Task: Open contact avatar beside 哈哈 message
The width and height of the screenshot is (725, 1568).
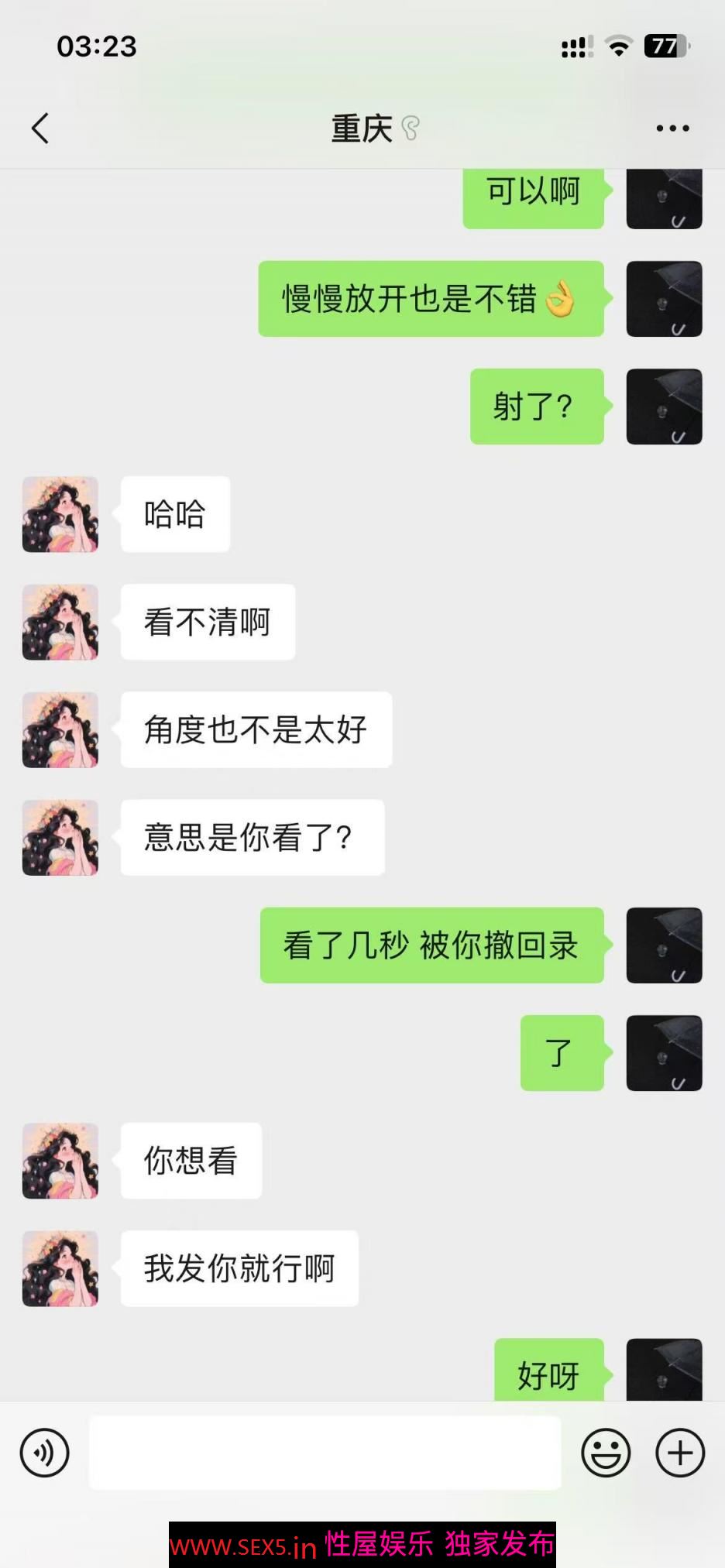Action: coord(60,514)
